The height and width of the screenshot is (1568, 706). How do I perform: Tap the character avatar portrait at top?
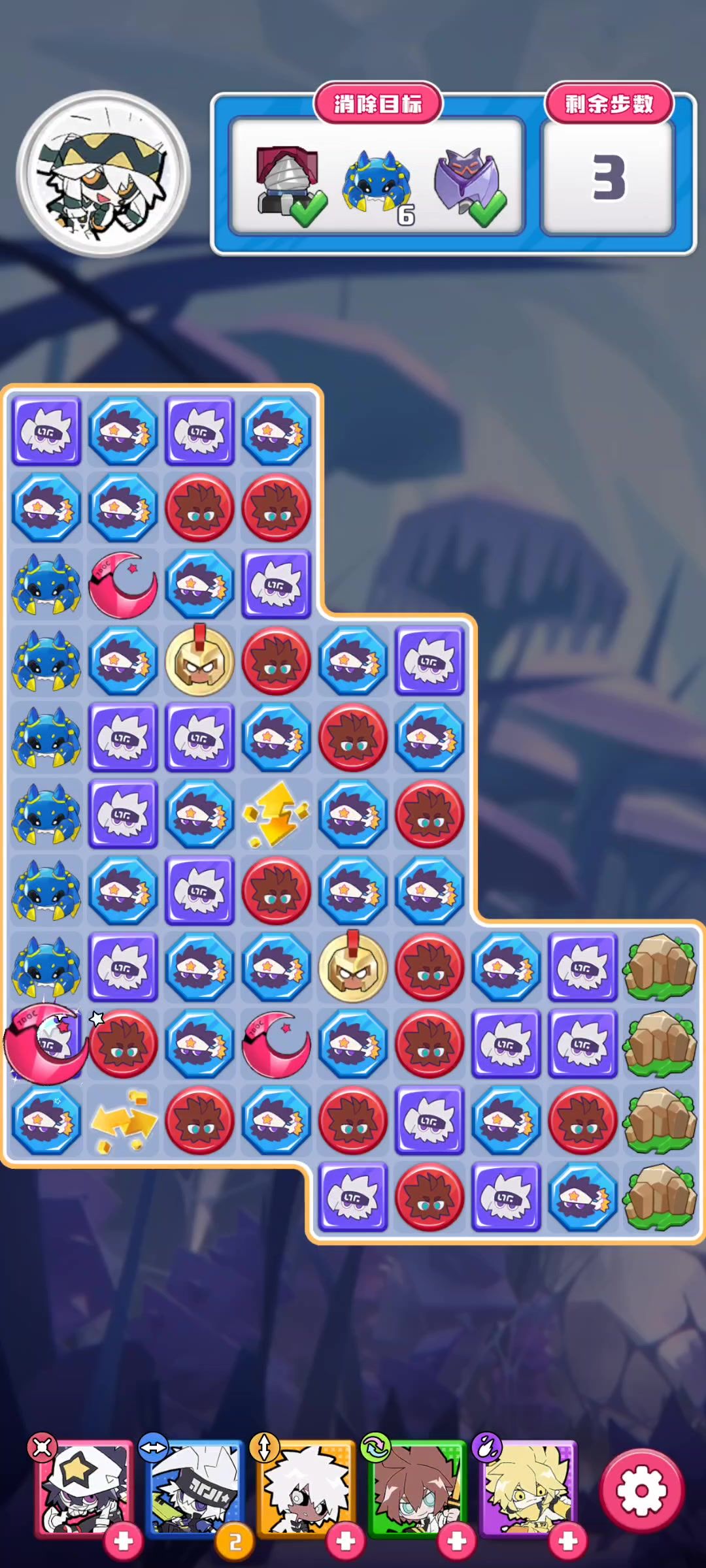tap(103, 173)
